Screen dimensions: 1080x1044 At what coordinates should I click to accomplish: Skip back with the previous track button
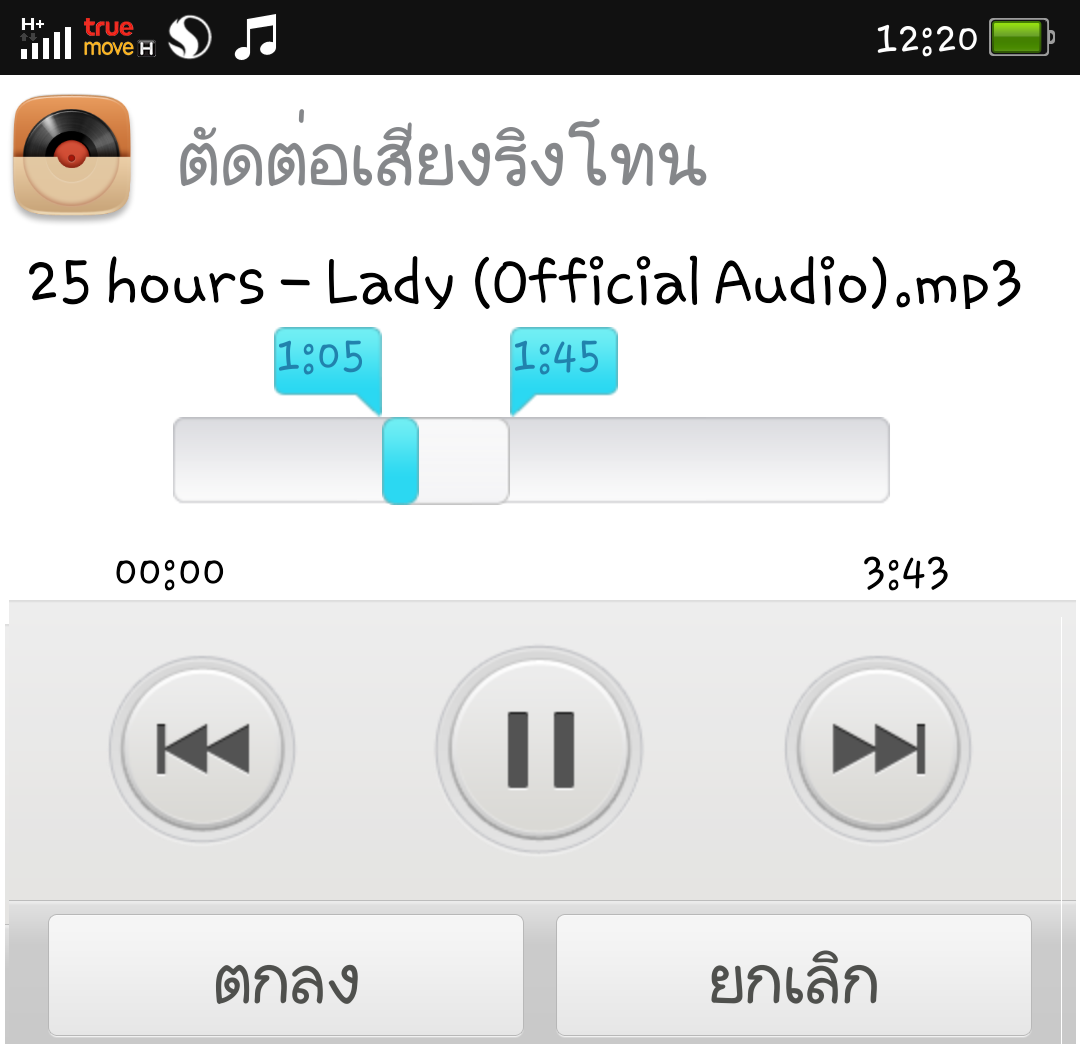click(x=202, y=748)
